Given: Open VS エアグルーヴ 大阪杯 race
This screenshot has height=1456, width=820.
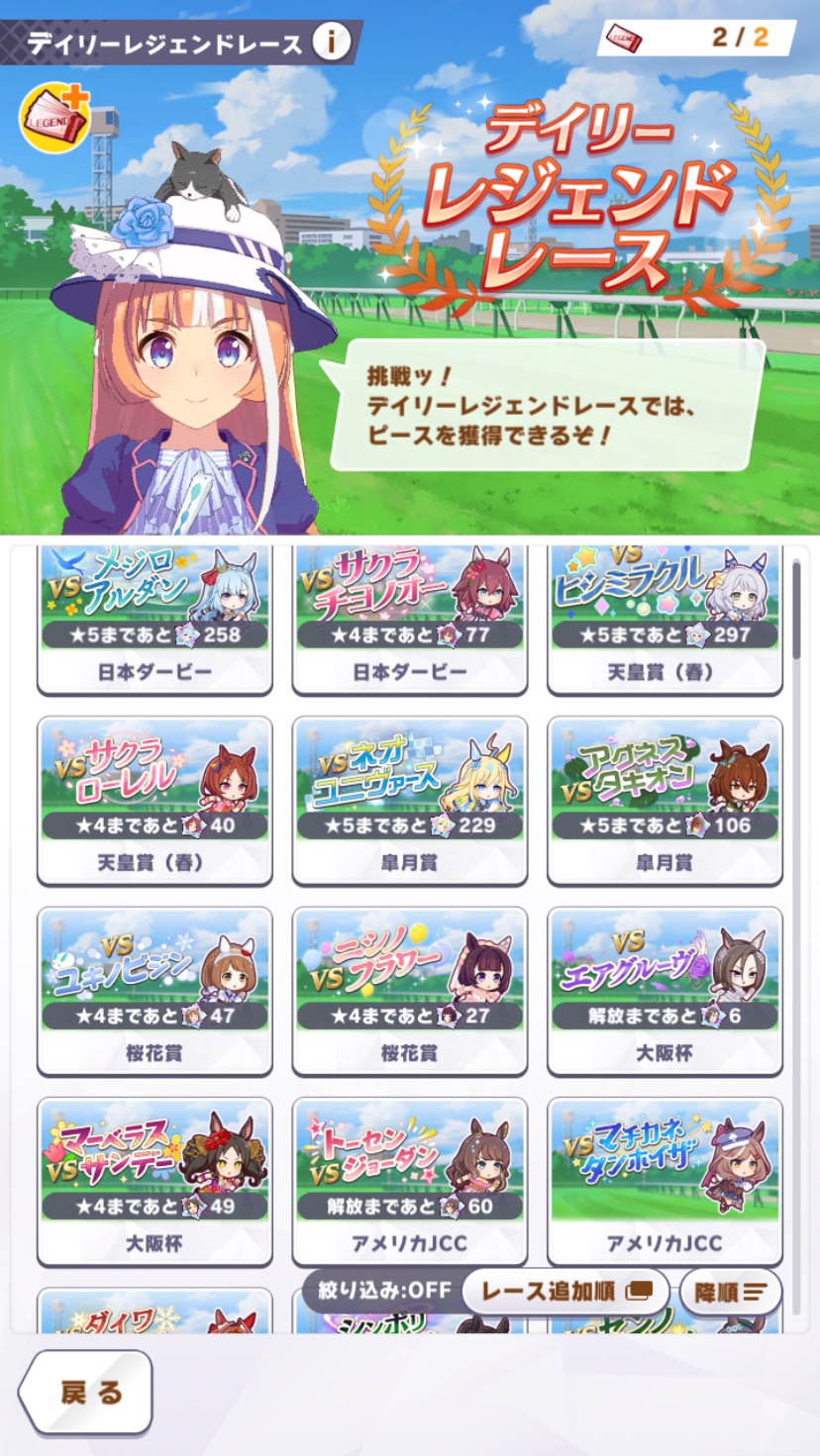Looking at the screenshot, I should [x=665, y=991].
